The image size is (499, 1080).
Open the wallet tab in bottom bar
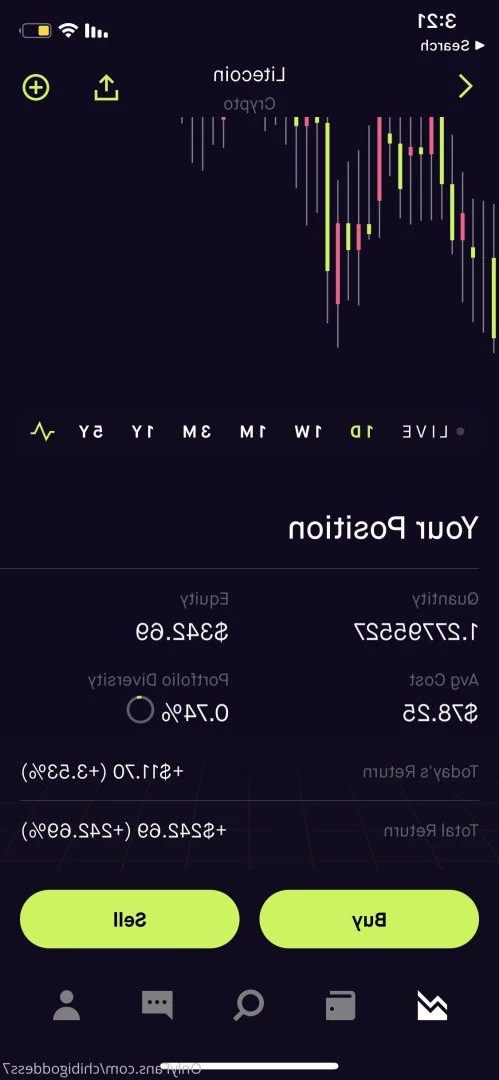pos(340,1006)
